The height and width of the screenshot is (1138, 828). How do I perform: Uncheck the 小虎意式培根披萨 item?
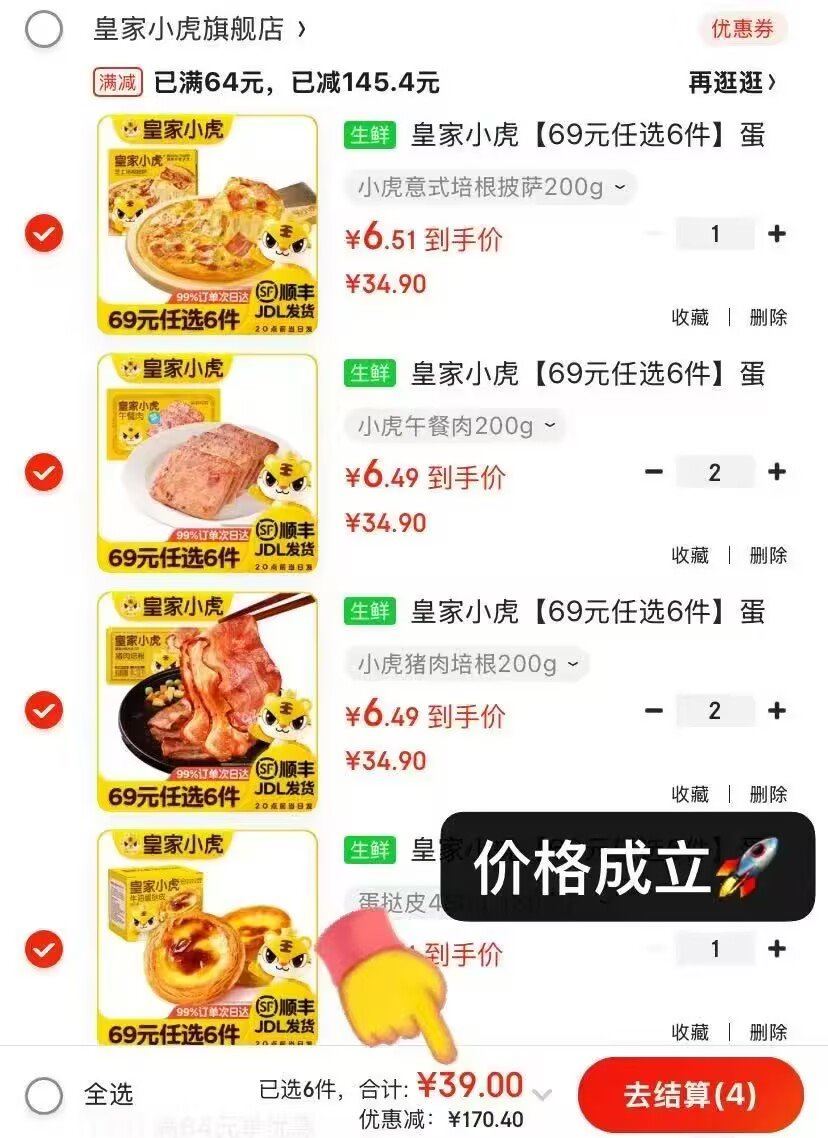pos(44,234)
